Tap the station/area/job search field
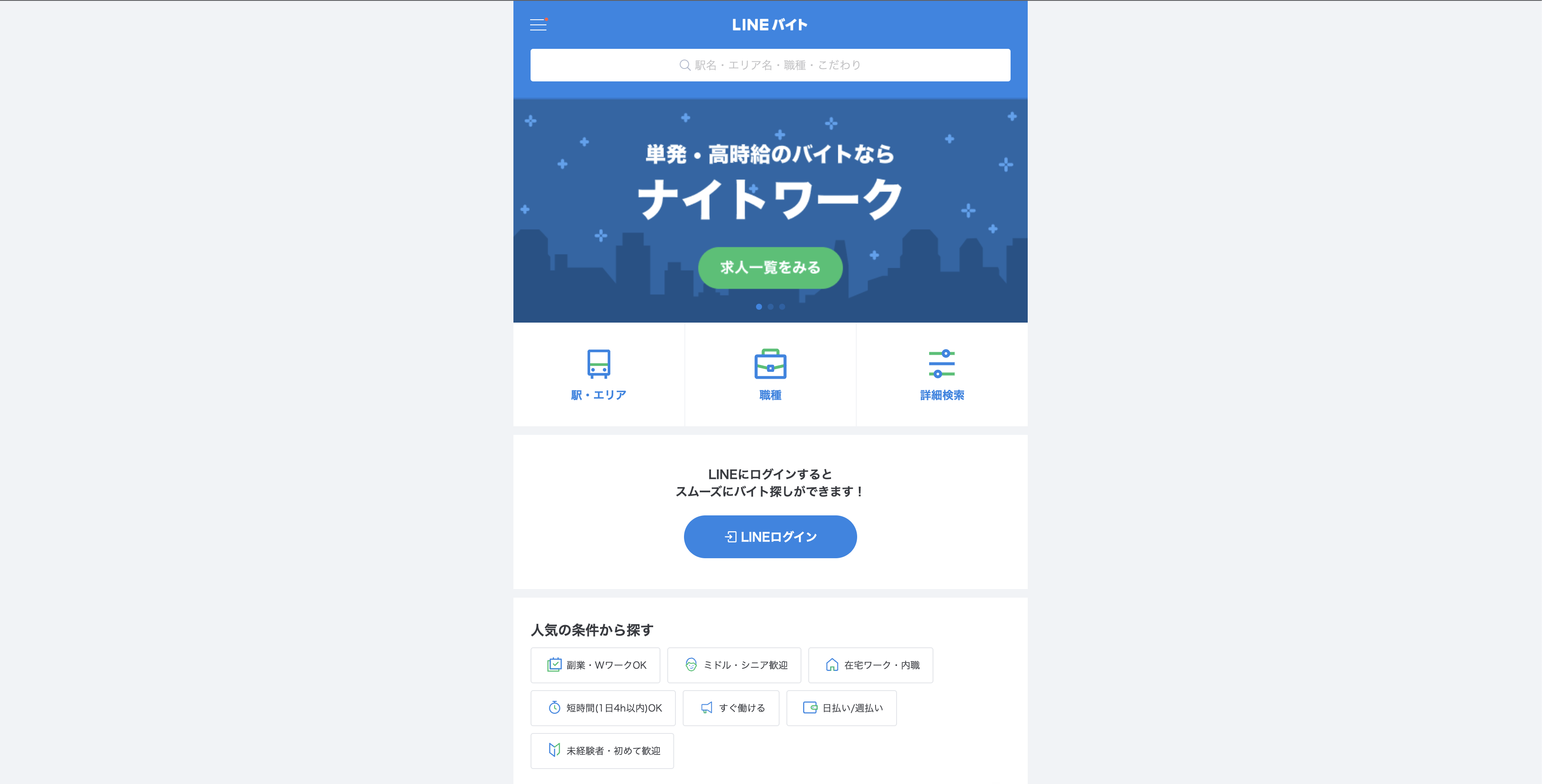Image resolution: width=1542 pixels, height=784 pixels. 770,65
